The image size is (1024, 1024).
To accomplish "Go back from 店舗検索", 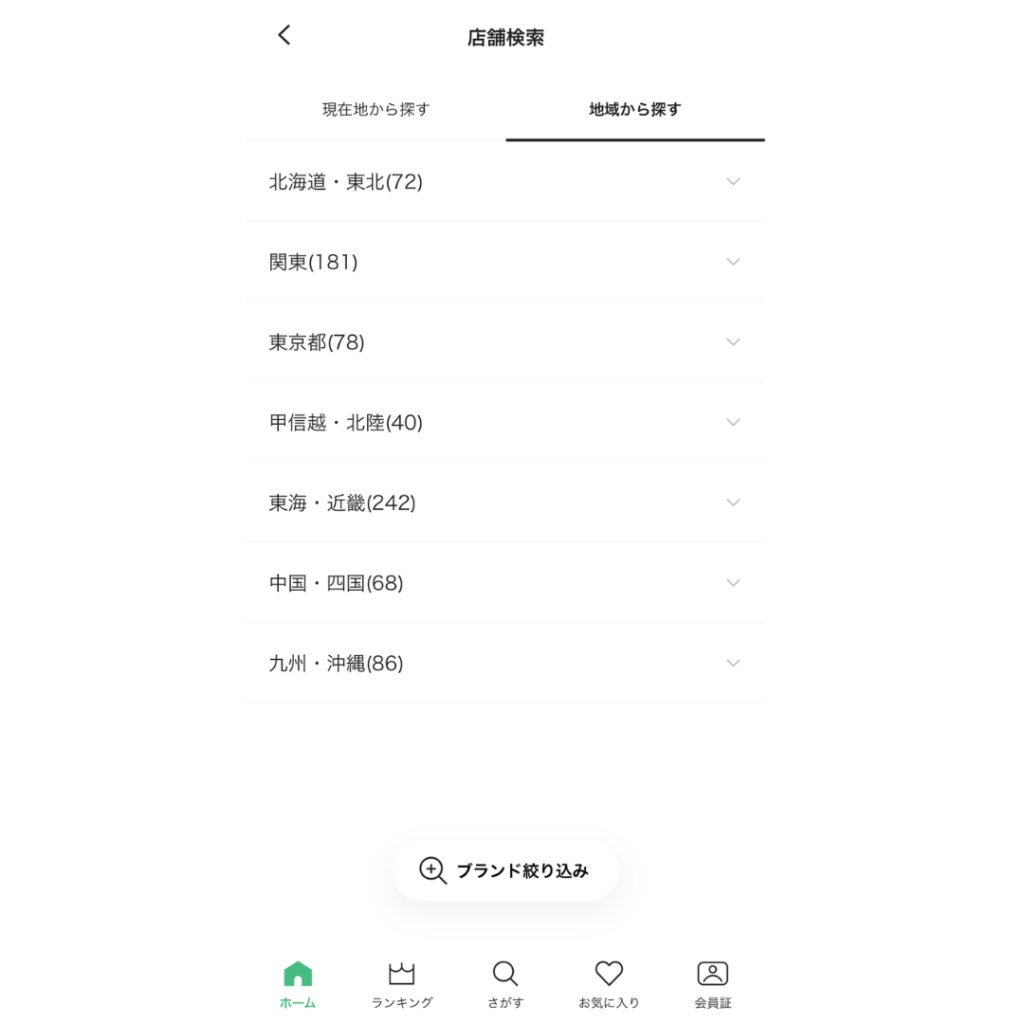I will [285, 36].
